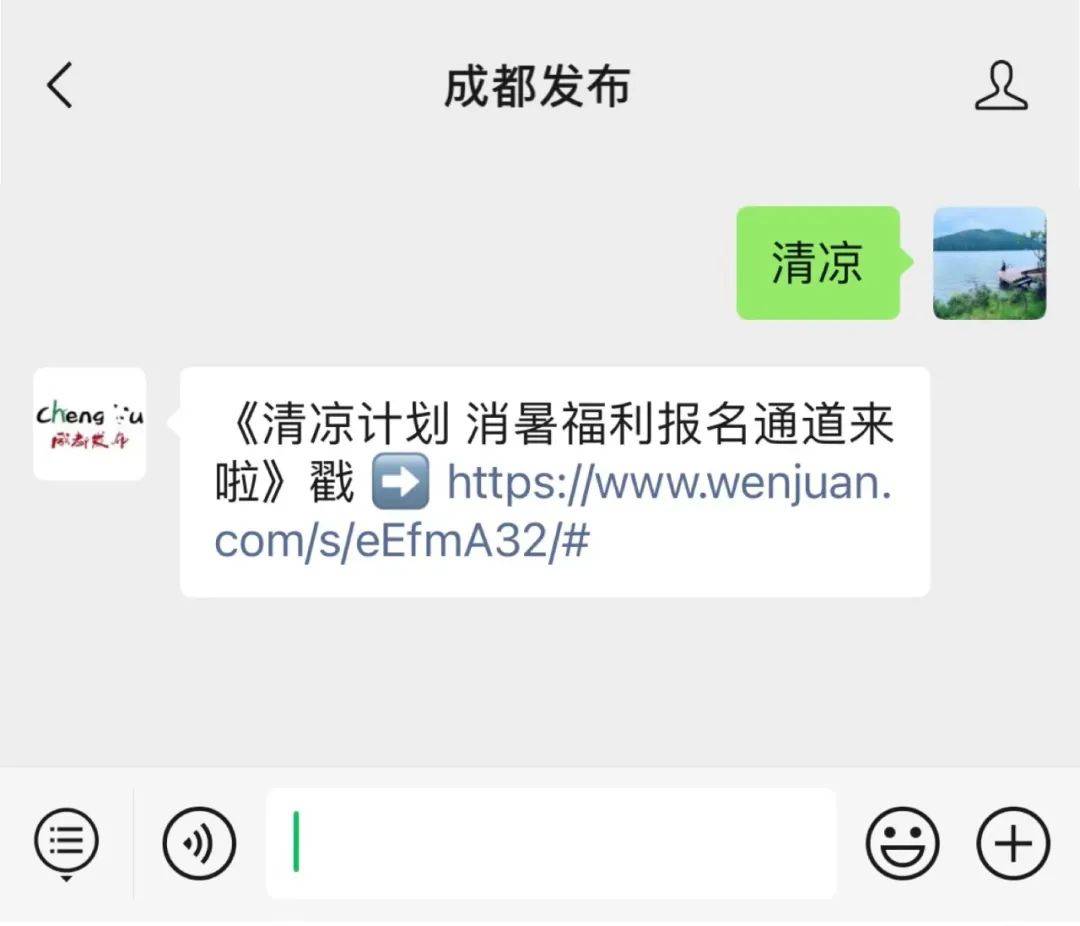The image size is (1080, 926).
Task: Switch to voice message input
Action: 199,843
